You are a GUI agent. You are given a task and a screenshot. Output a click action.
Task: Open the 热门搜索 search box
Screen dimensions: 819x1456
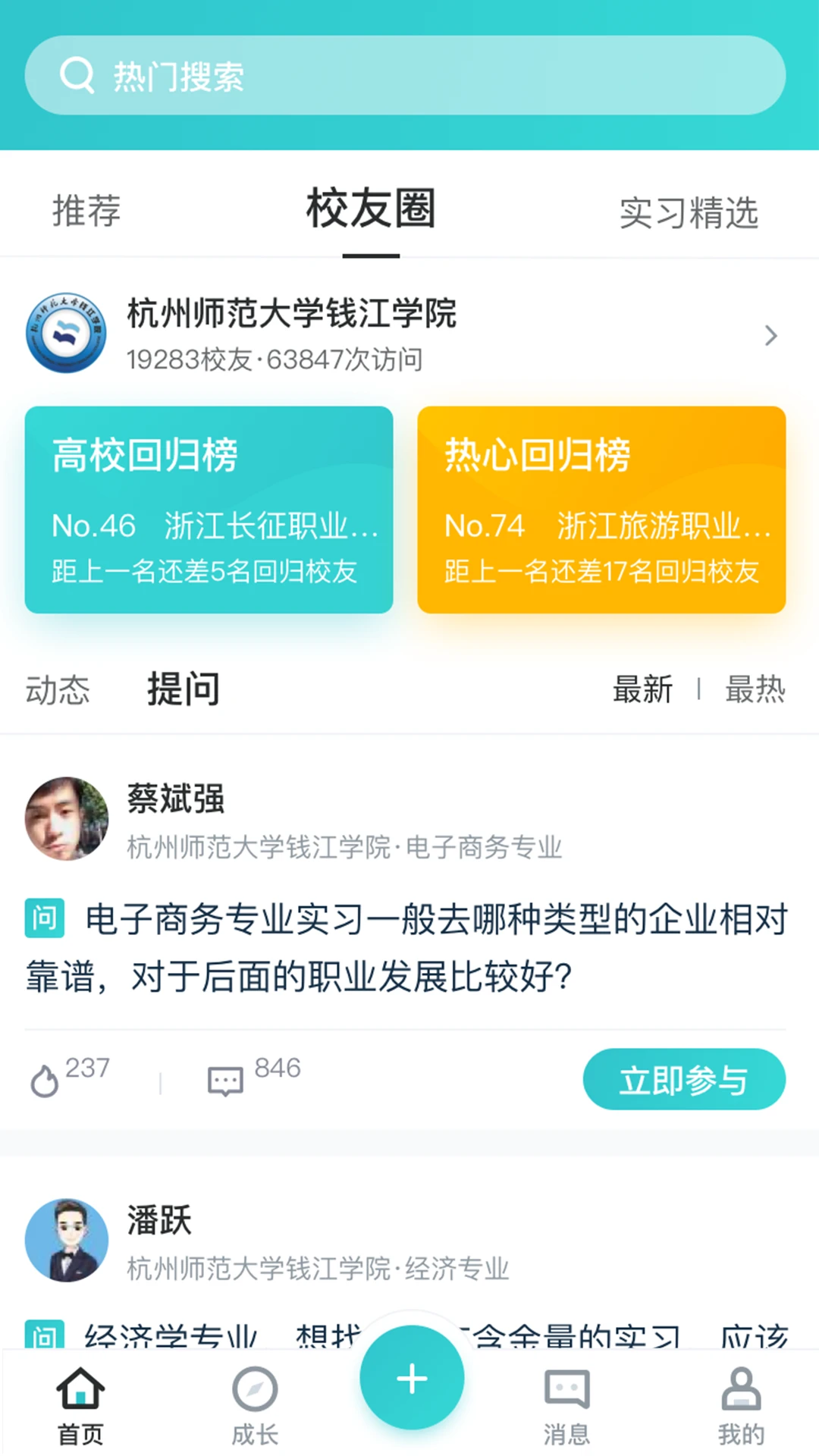(405, 76)
